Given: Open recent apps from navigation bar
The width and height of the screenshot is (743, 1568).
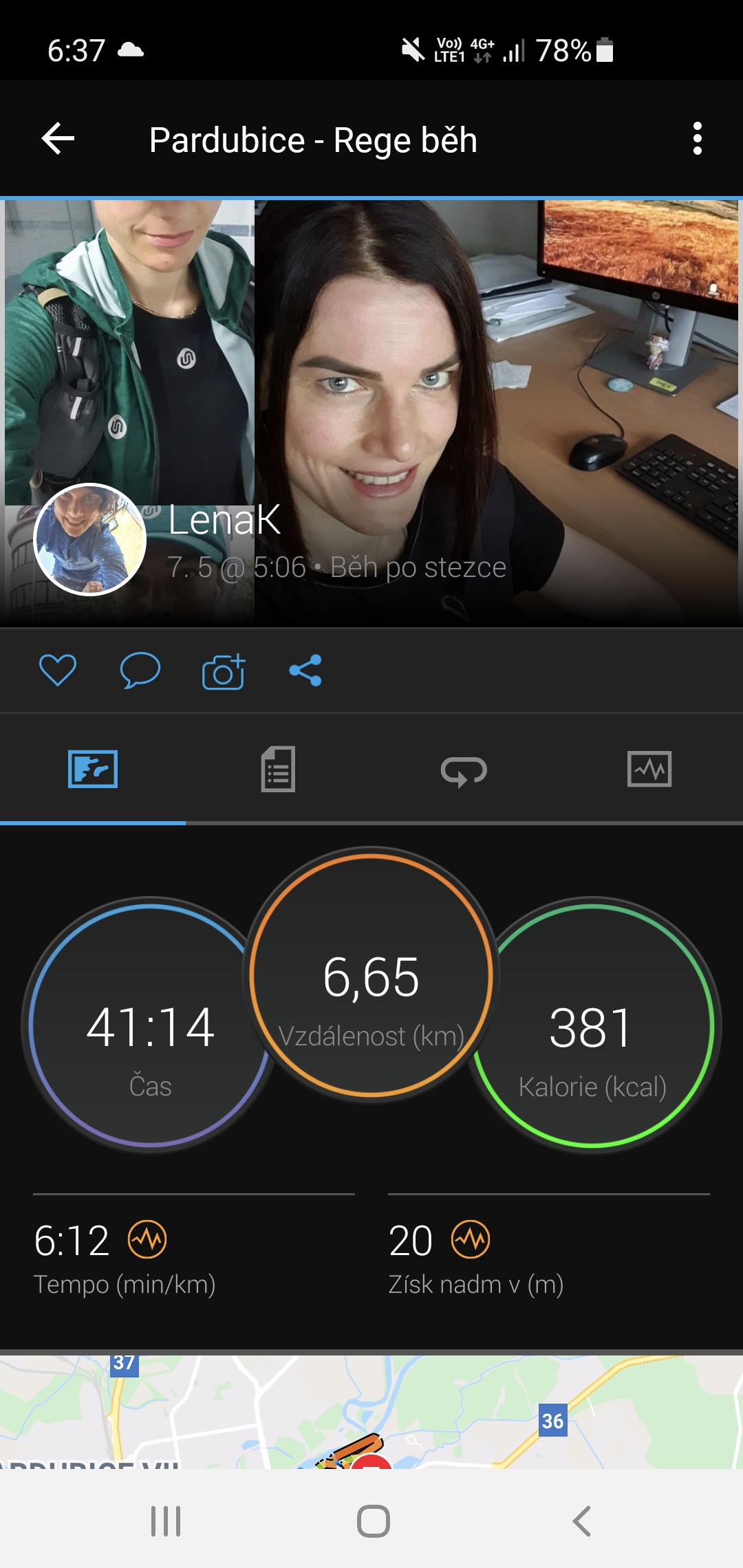Looking at the screenshot, I should [x=166, y=1521].
